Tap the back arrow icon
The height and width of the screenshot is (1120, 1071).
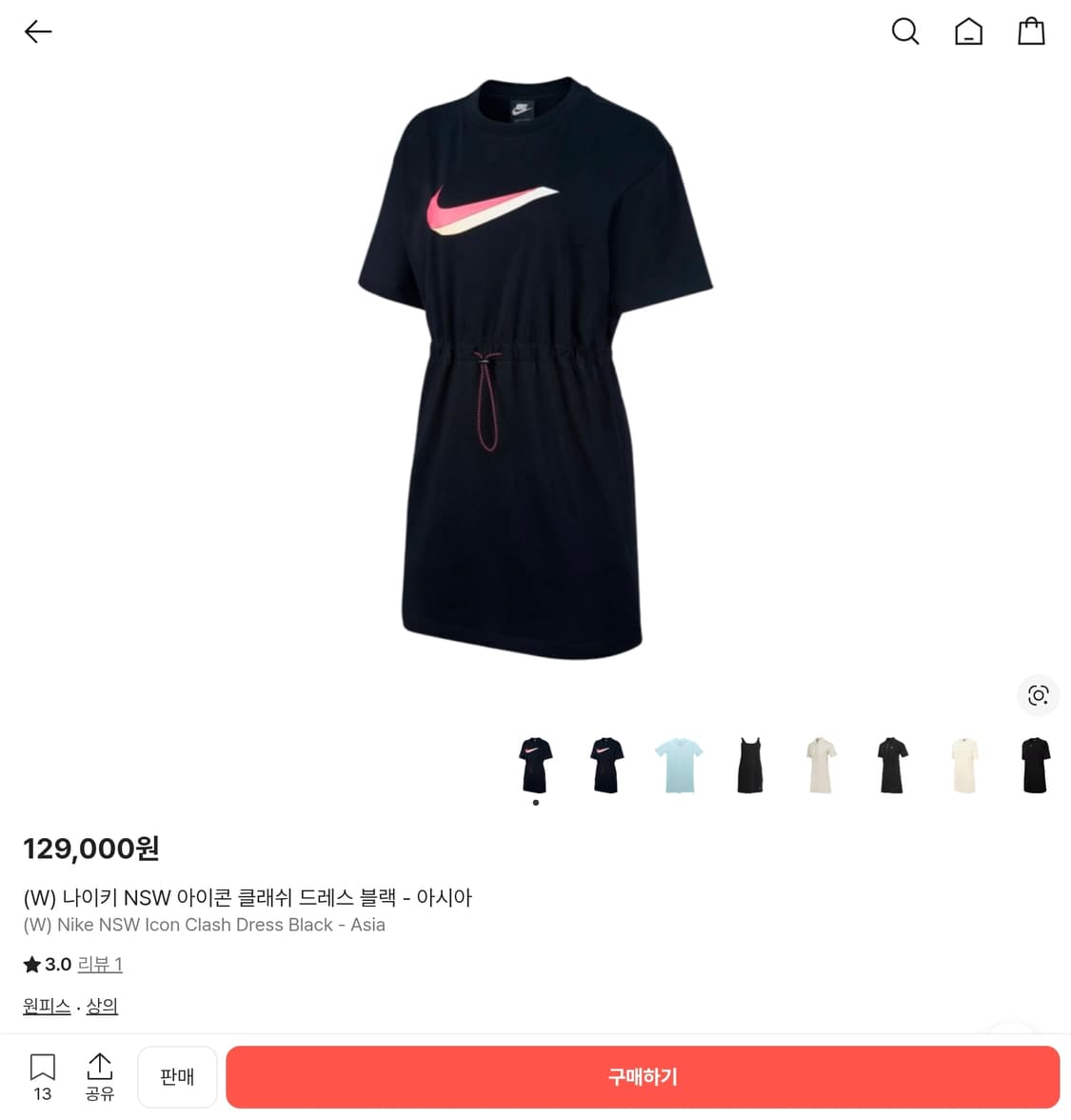[x=38, y=31]
